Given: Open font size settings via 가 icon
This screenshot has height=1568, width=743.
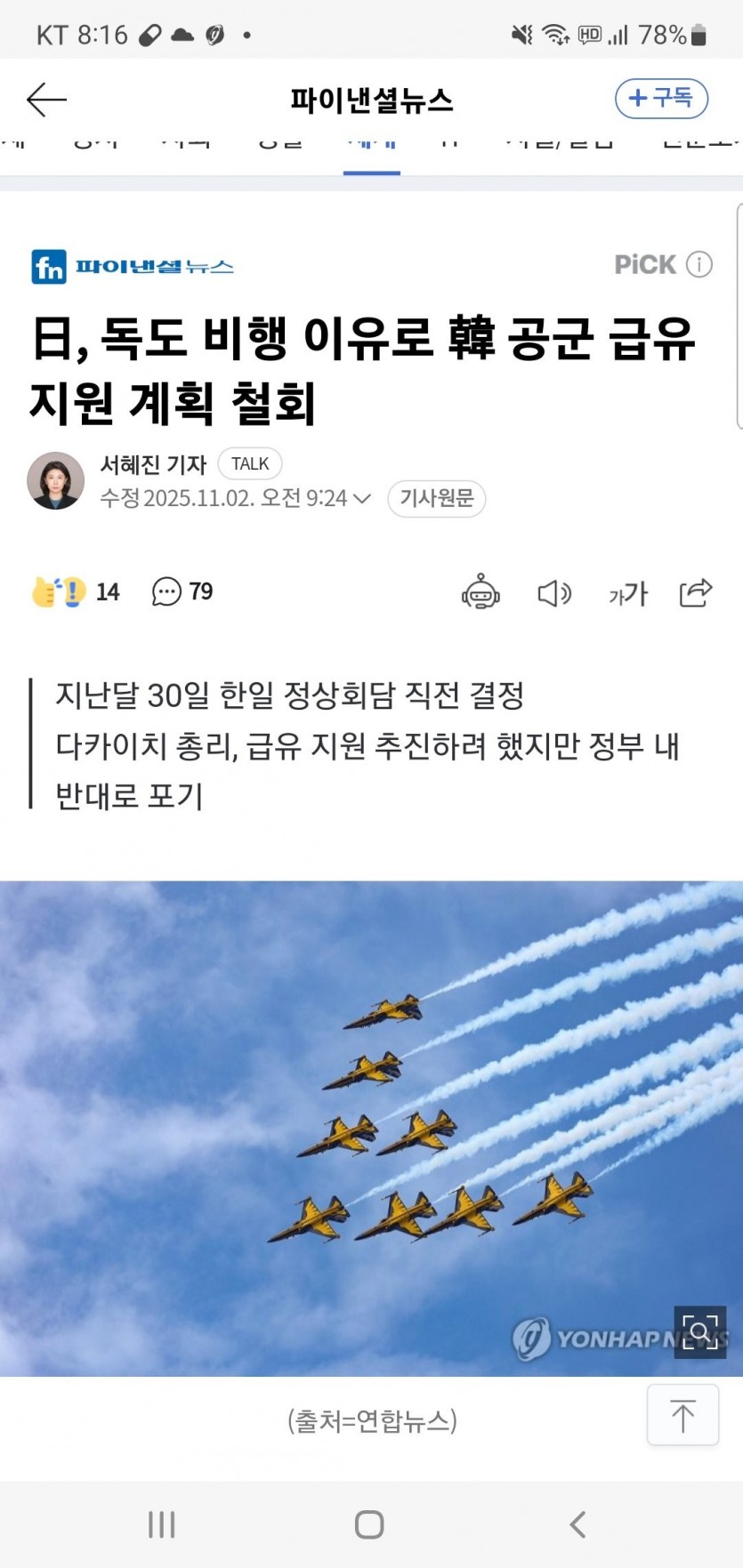Looking at the screenshot, I should point(627,592).
